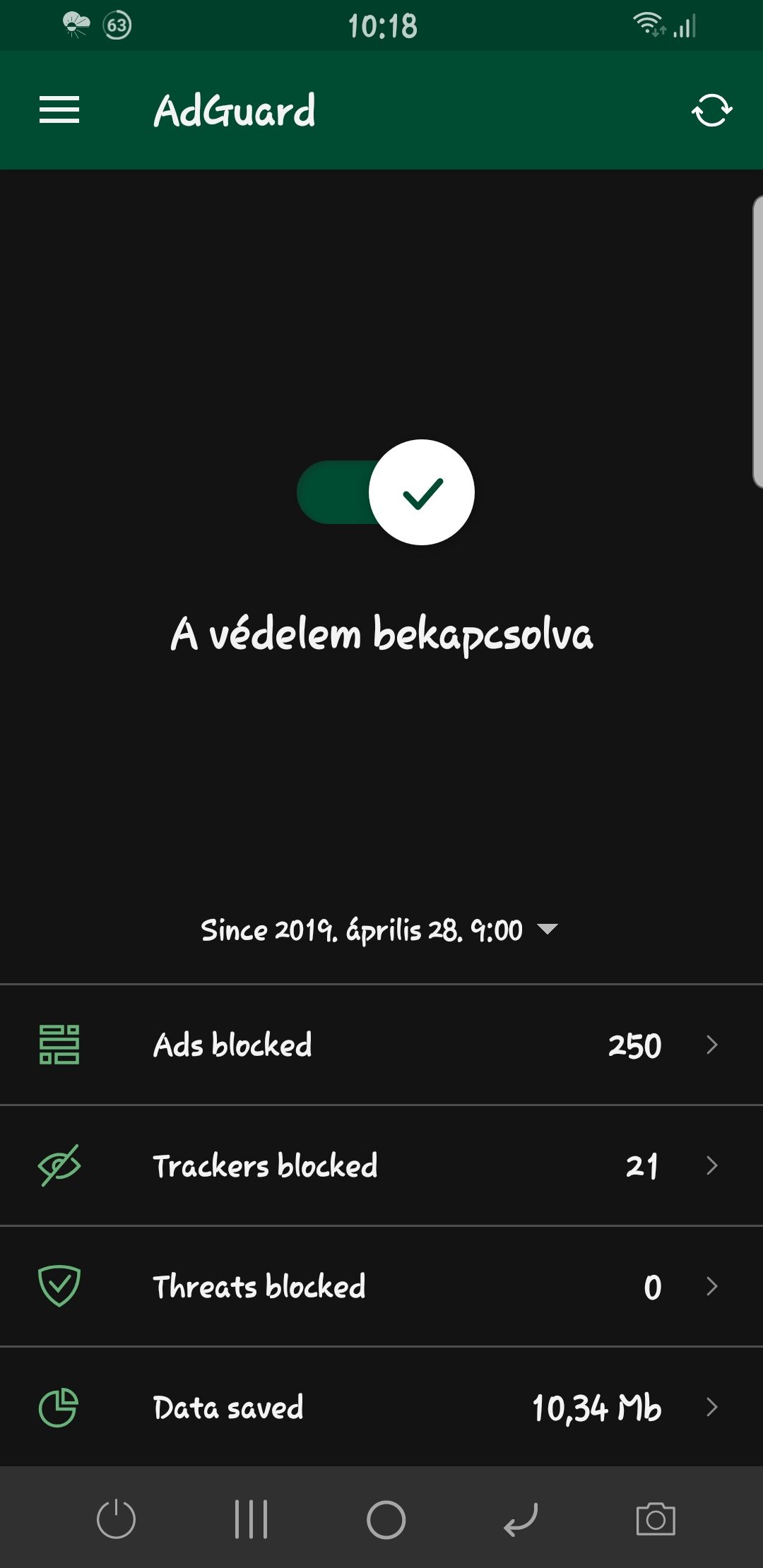Open recent apps
The image size is (763, 1568).
click(251, 1519)
